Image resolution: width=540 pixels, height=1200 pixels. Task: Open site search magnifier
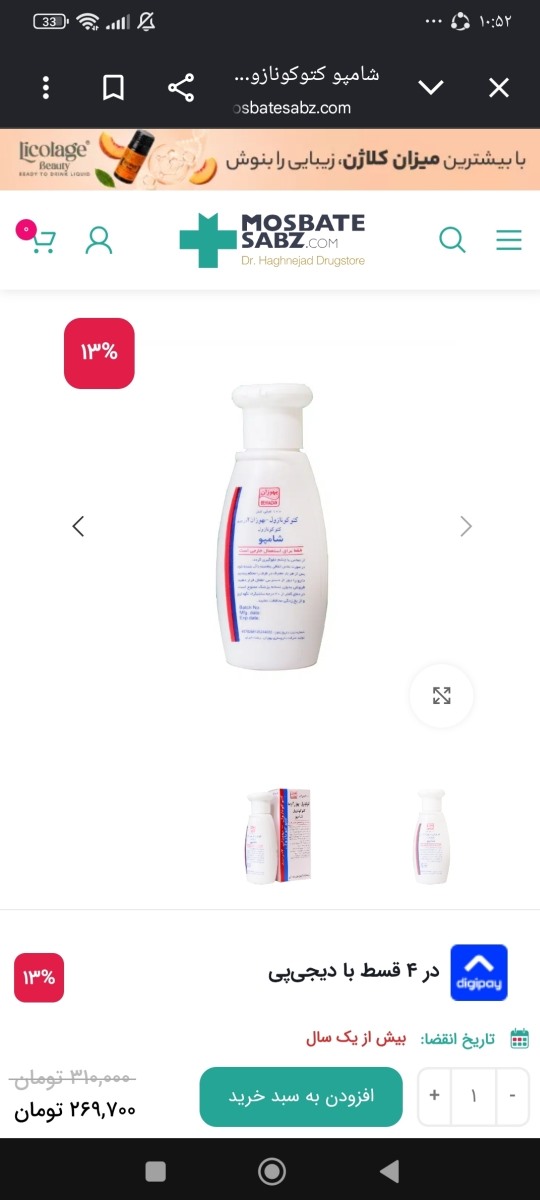pyautogui.click(x=453, y=240)
